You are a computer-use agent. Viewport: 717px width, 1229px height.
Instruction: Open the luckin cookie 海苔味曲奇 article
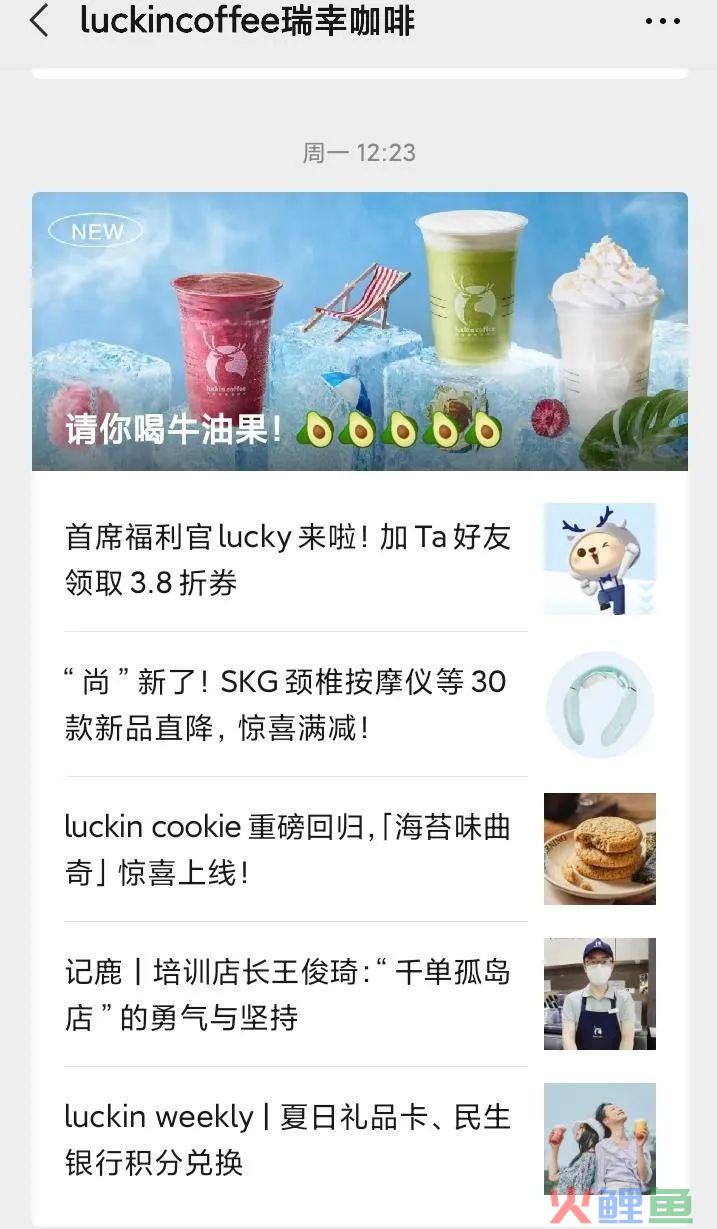click(360, 849)
